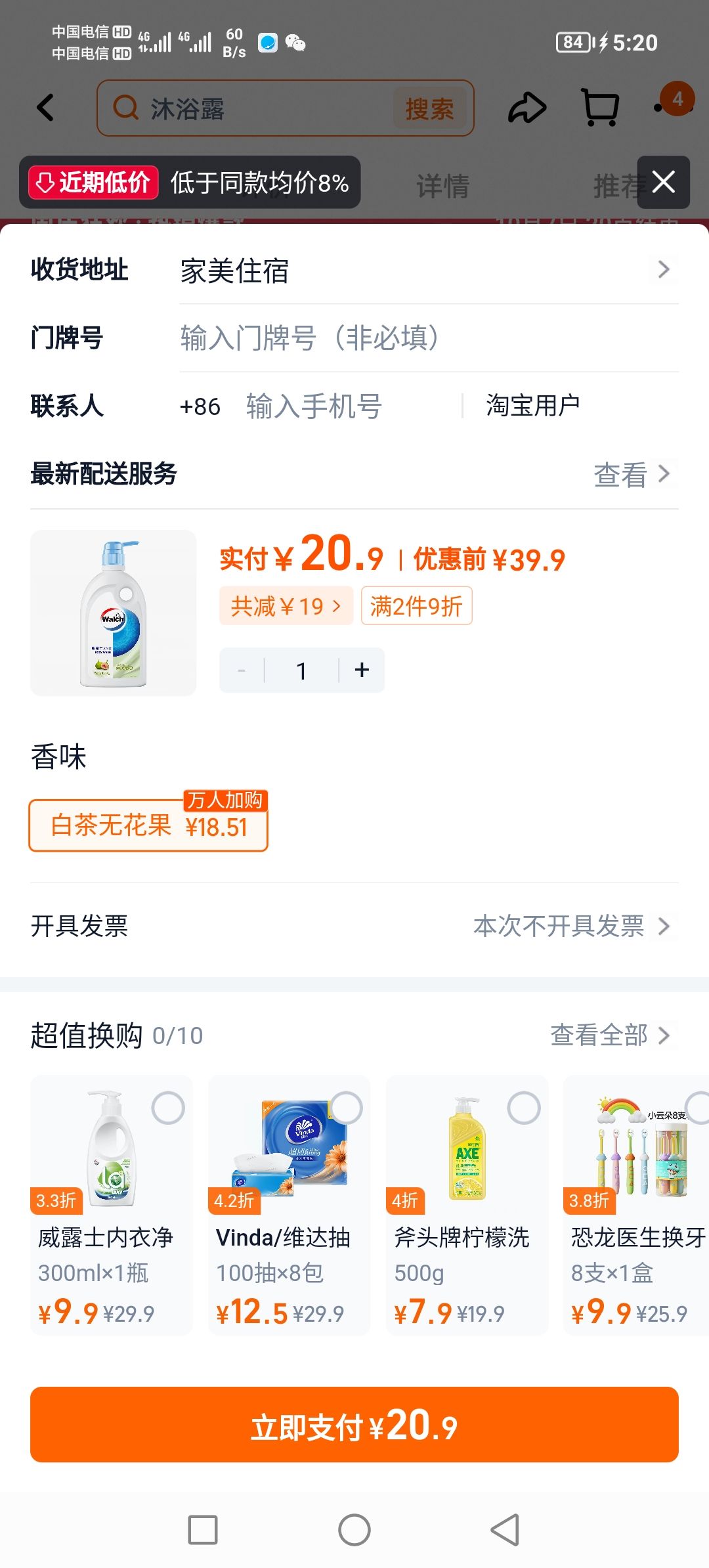Open the 恐龙医生换牙 toothbrush card
709x1568 pixels.
pos(636,1204)
